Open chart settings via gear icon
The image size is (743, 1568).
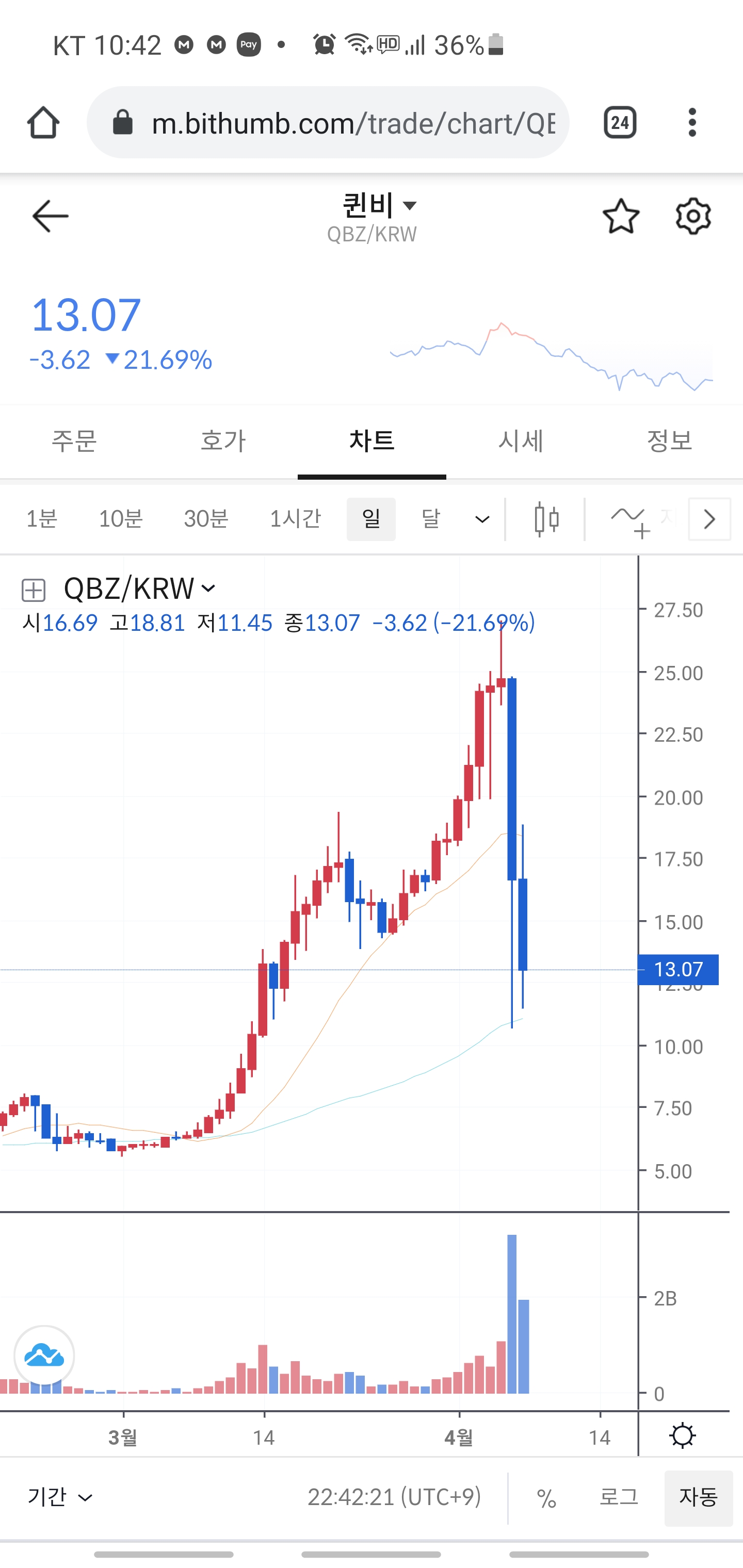pyautogui.click(x=692, y=216)
